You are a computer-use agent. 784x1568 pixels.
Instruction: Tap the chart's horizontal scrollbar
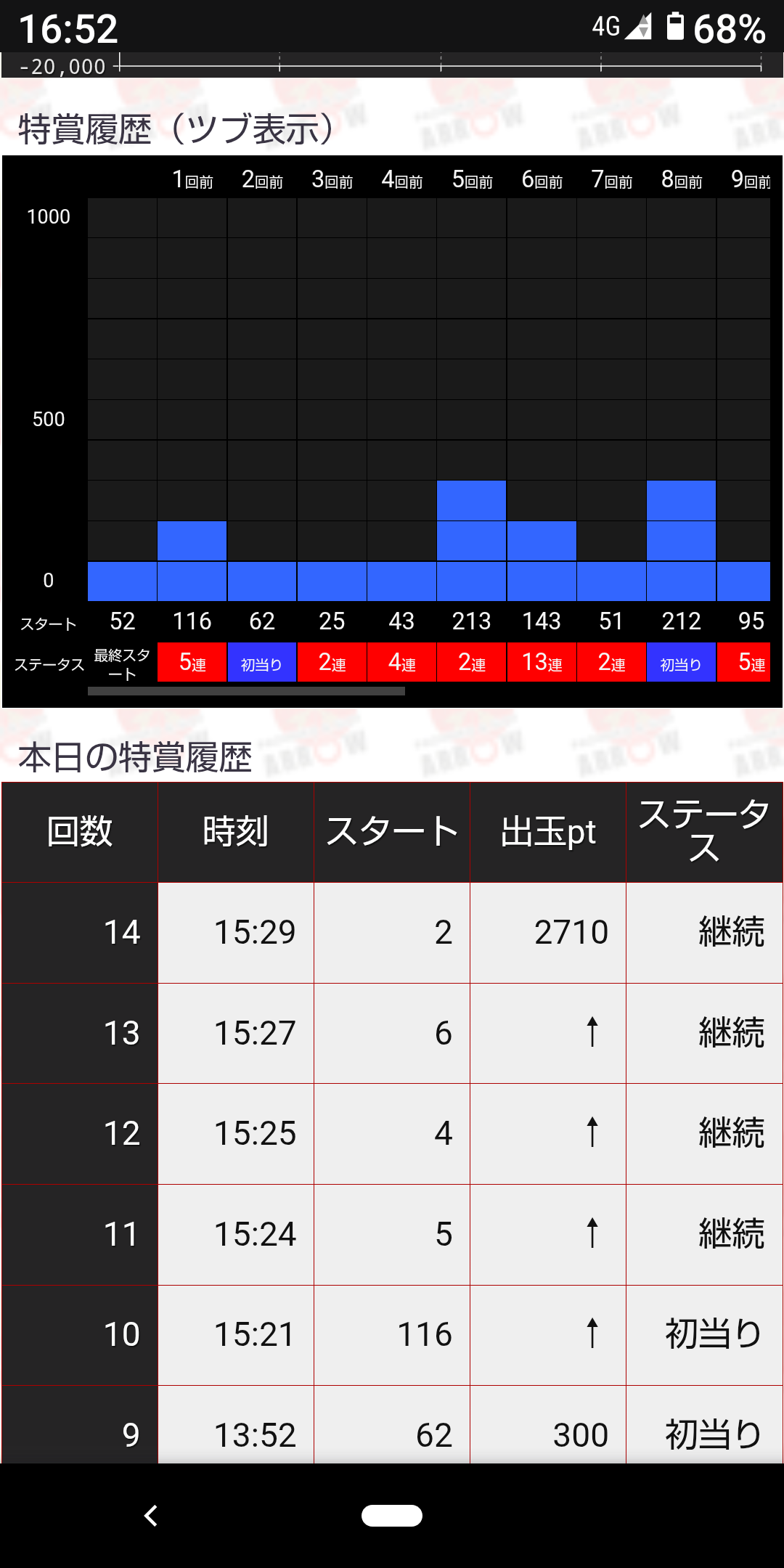247,691
